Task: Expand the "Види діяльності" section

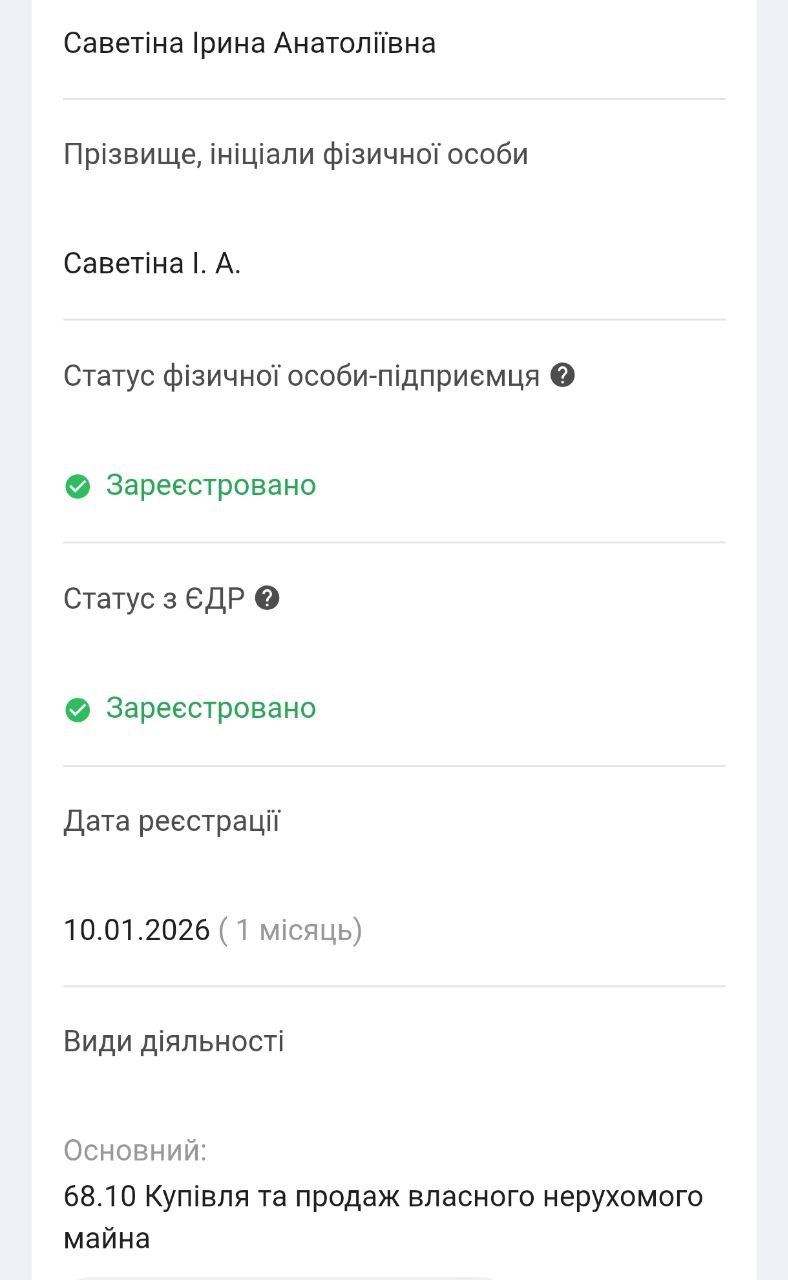Action: [174, 1041]
